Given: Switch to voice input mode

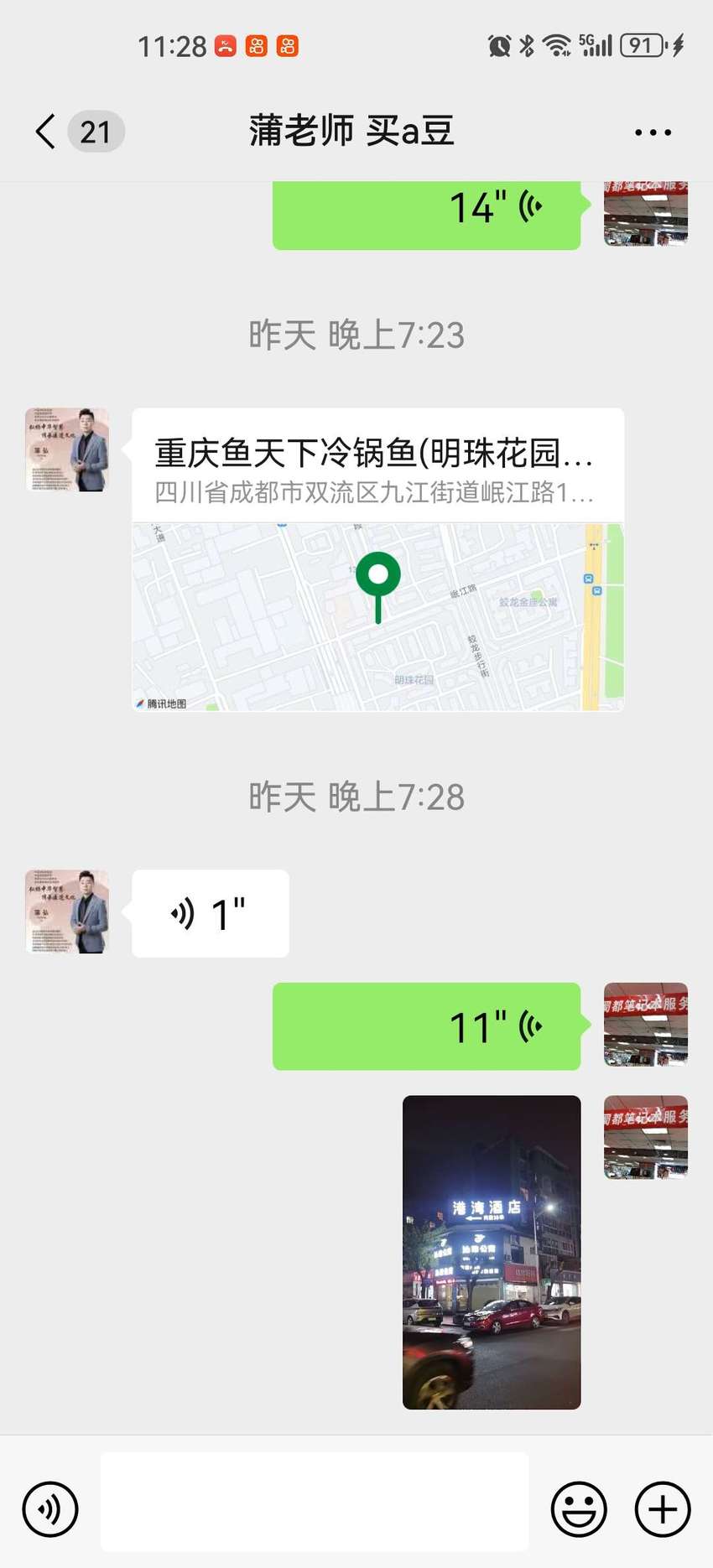Looking at the screenshot, I should 50,1509.
